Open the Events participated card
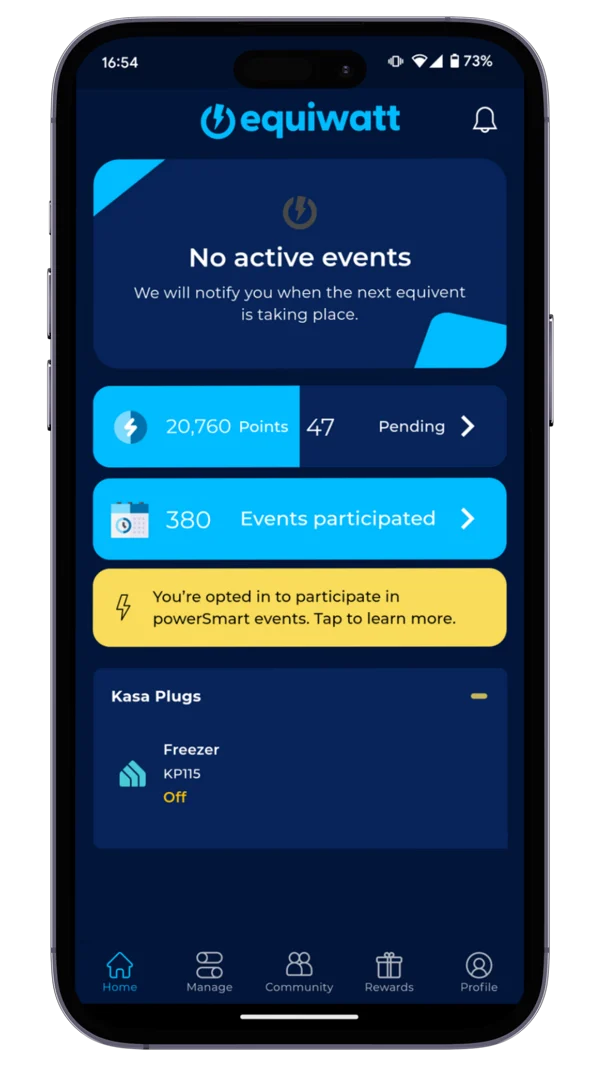The width and height of the screenshot is (600, 1066). click(x=299, y=519)
